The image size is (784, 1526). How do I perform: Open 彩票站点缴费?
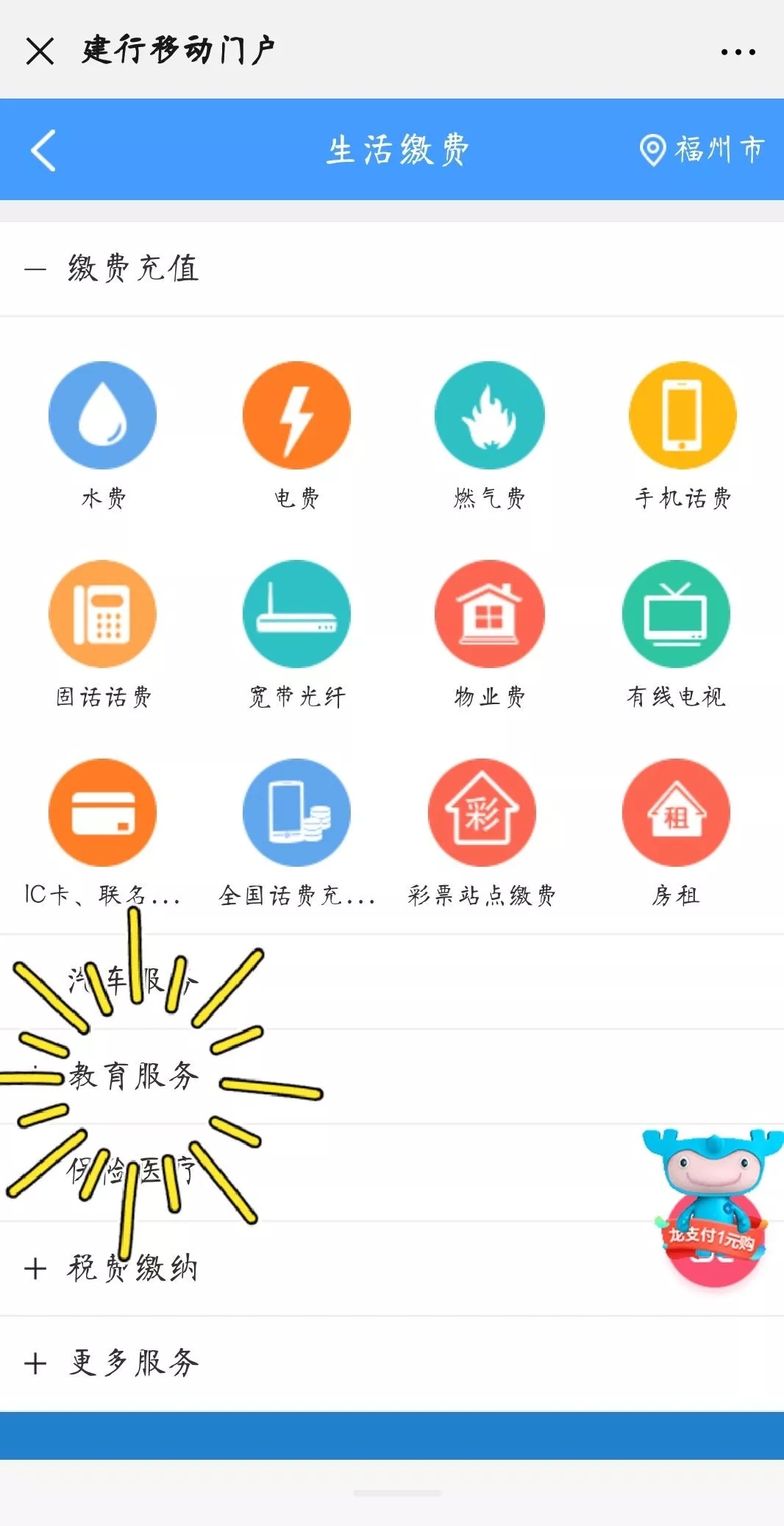(x=482, y=813)
